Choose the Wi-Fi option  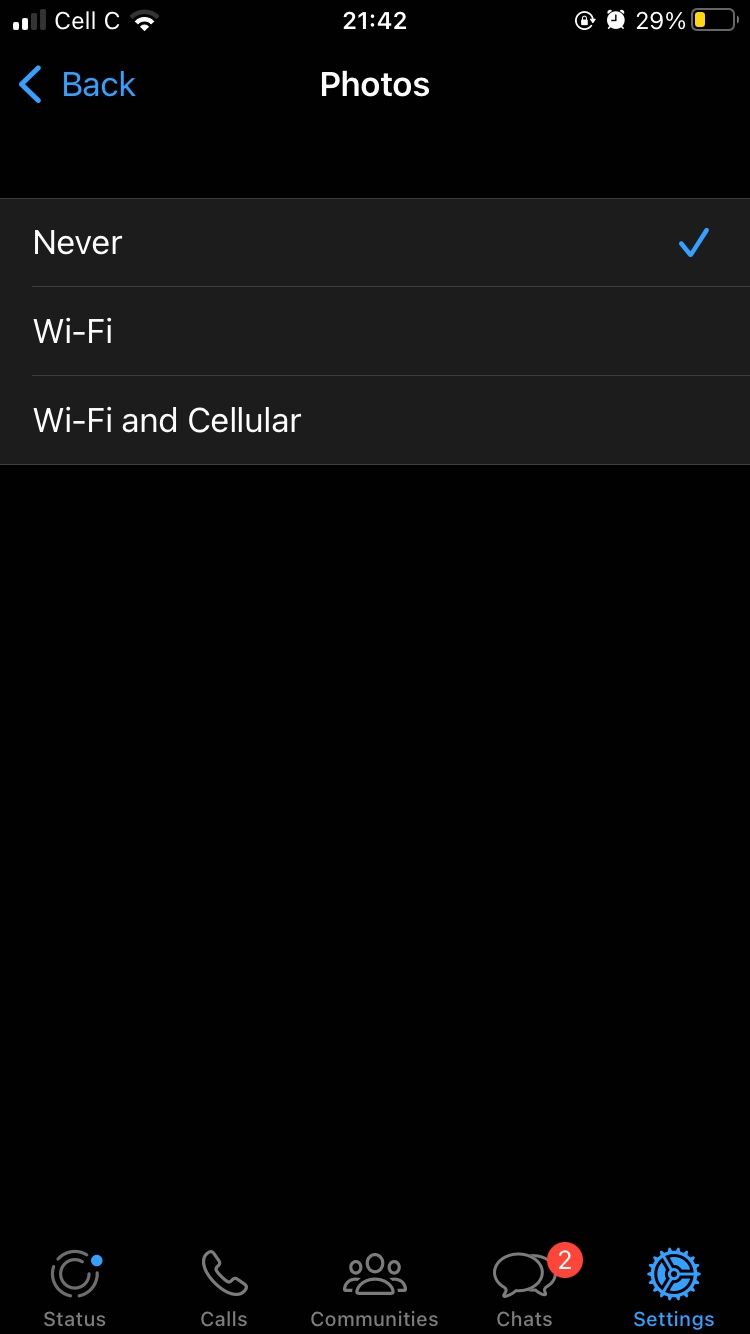(374, 331)
